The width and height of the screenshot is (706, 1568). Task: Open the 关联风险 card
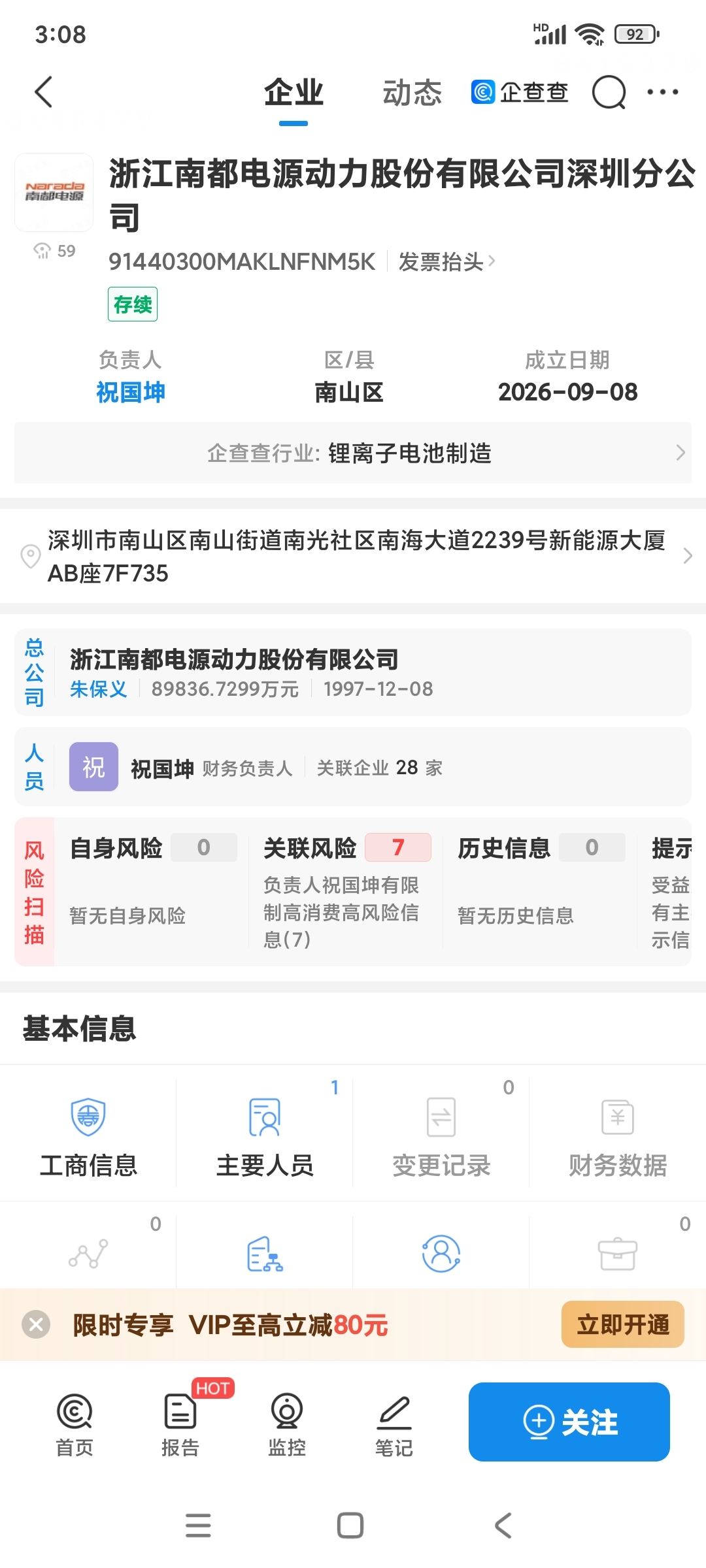346,892
